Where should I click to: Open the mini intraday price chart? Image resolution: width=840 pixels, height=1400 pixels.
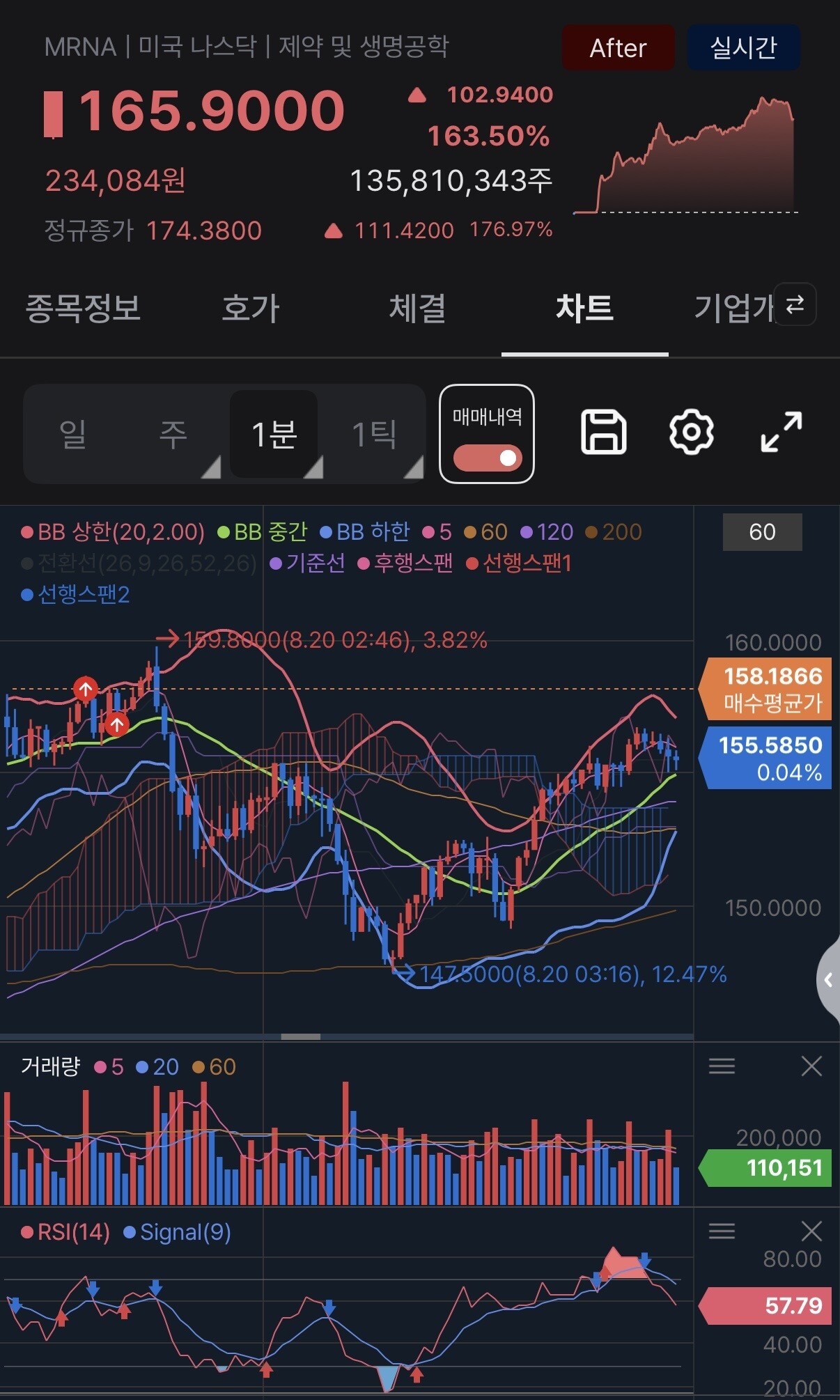point(685,155)
